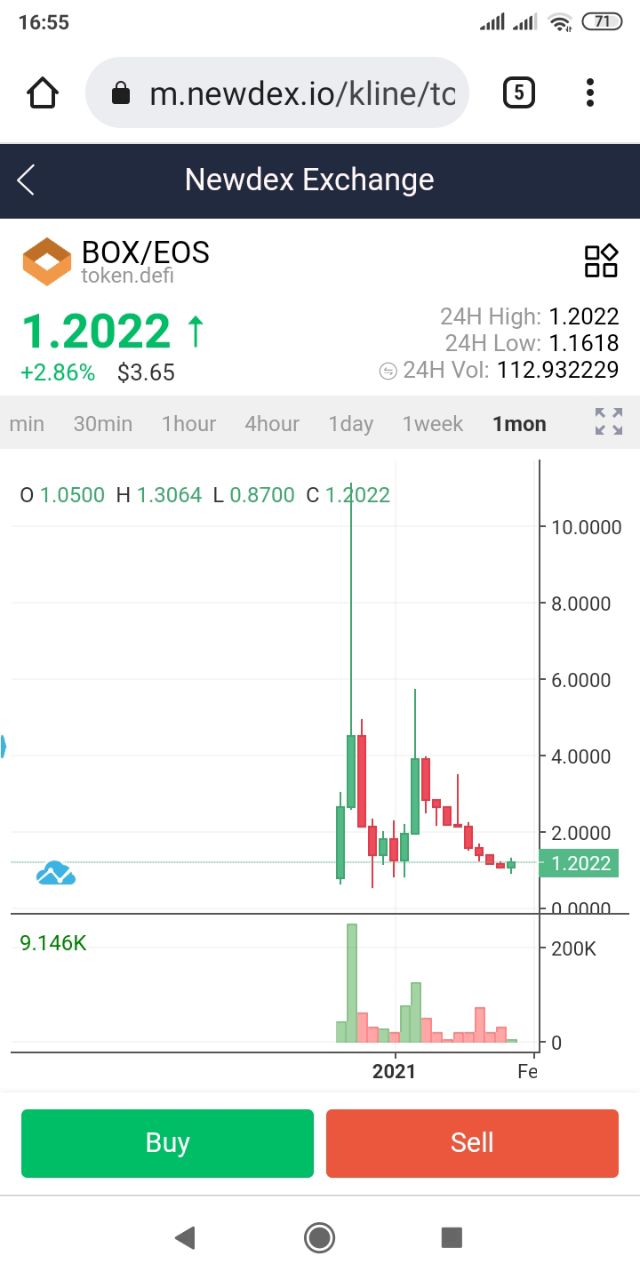Tap the red Sell button

point(472,1143)
